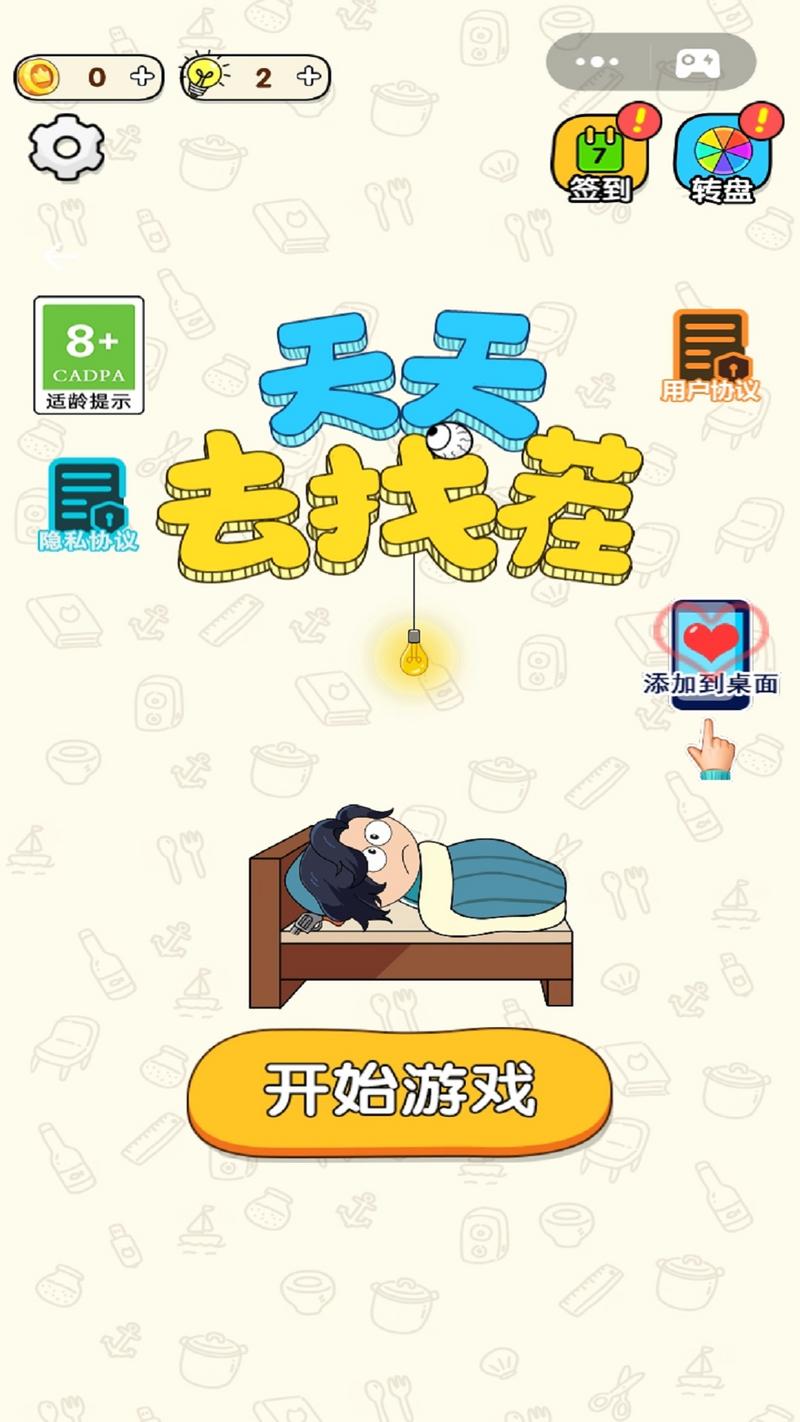Open the 隐私协议 privacy policy

coord(88,505)
